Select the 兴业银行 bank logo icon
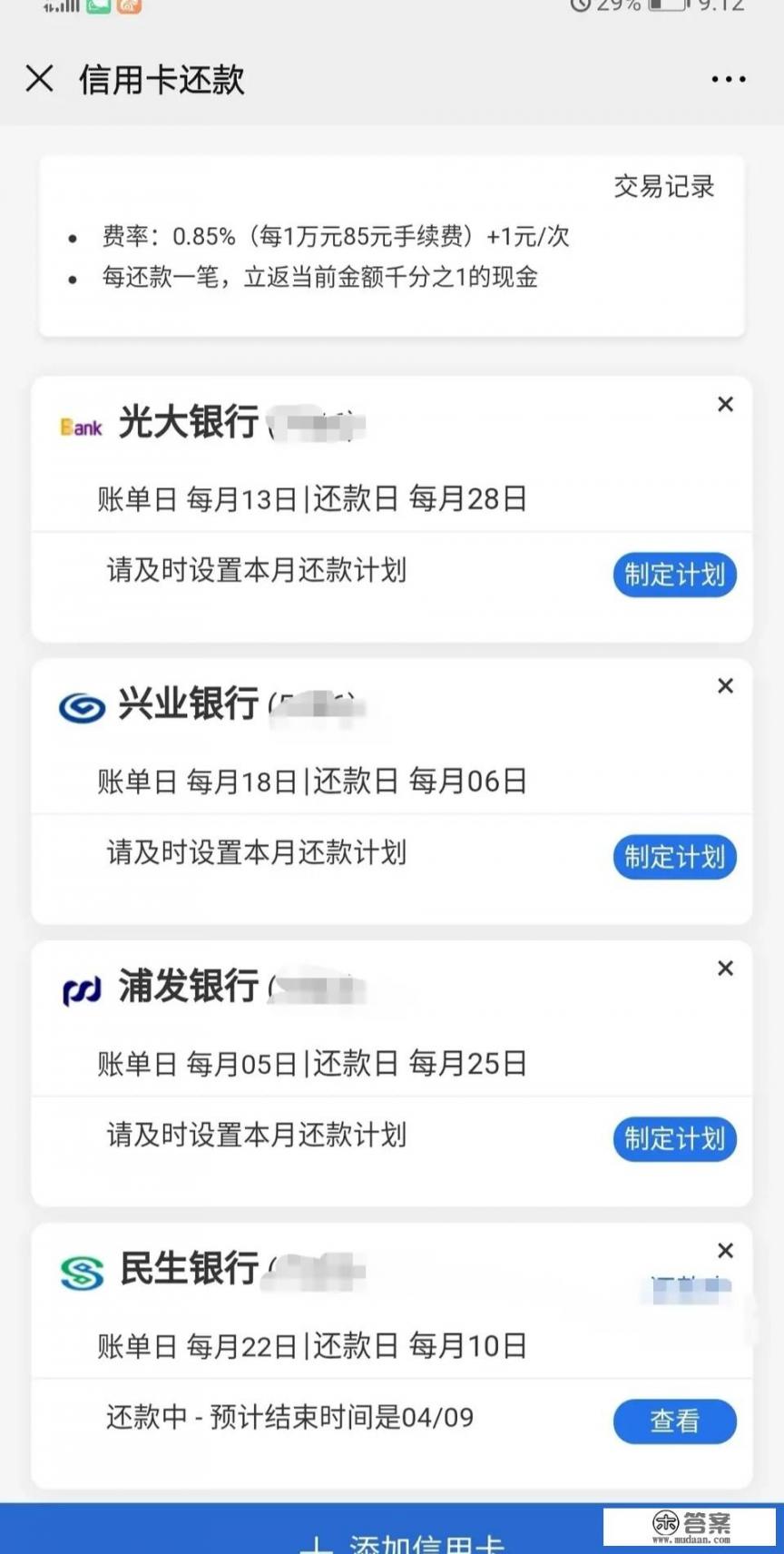This screenshot has width=784, height=1554. tap(79, 708)
